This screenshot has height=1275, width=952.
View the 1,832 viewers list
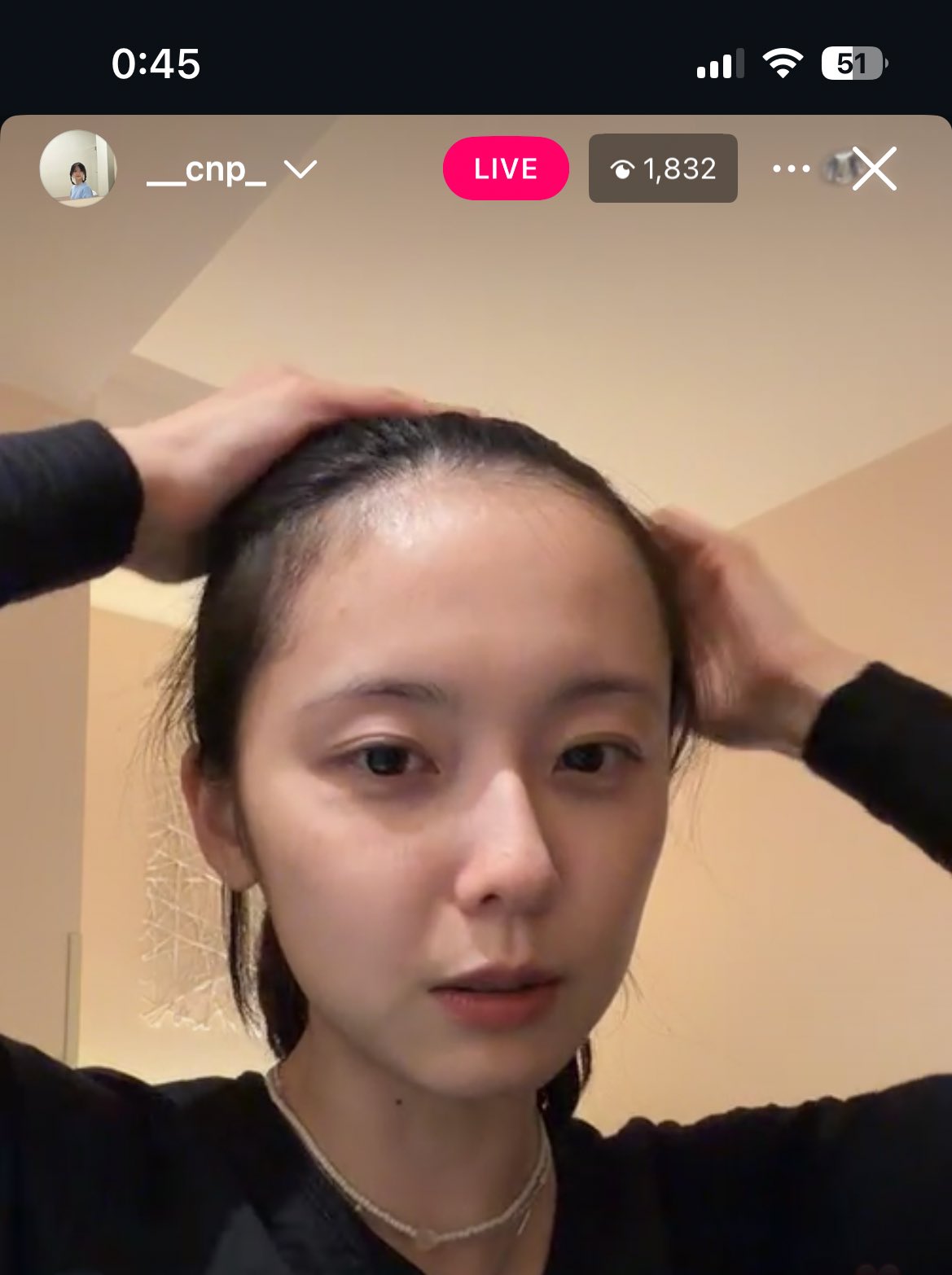coord(663,169)
